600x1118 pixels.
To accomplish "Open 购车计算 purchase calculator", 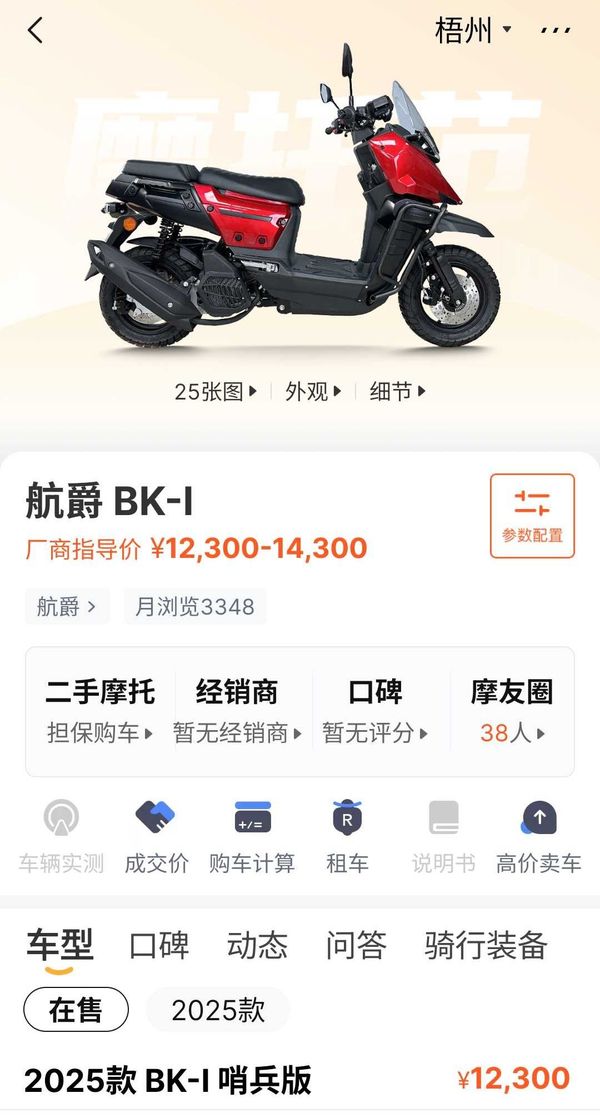I will pos(252,837).
